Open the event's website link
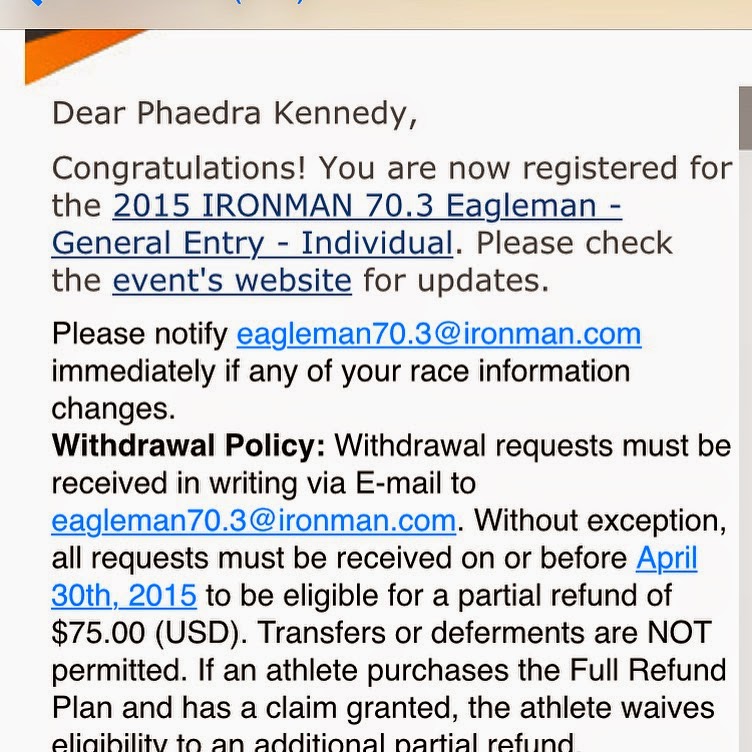752x752 pixels. 232,281
